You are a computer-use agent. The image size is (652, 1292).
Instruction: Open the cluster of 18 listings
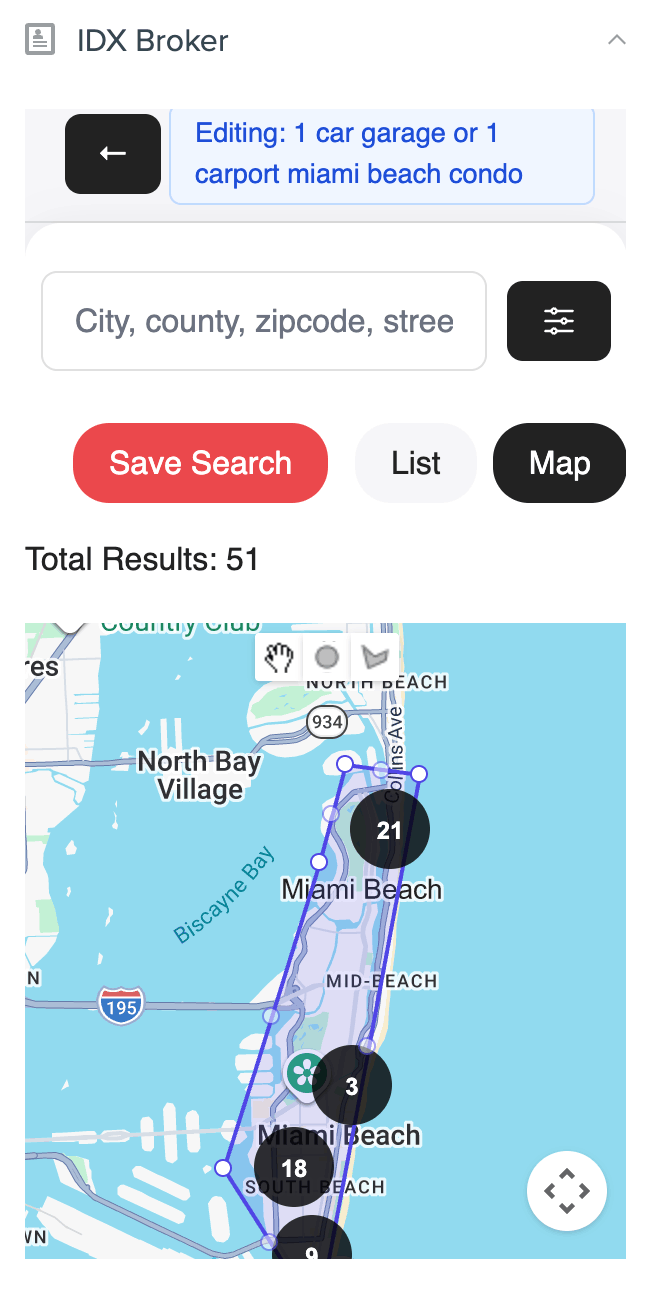(x=294, y=1167)
